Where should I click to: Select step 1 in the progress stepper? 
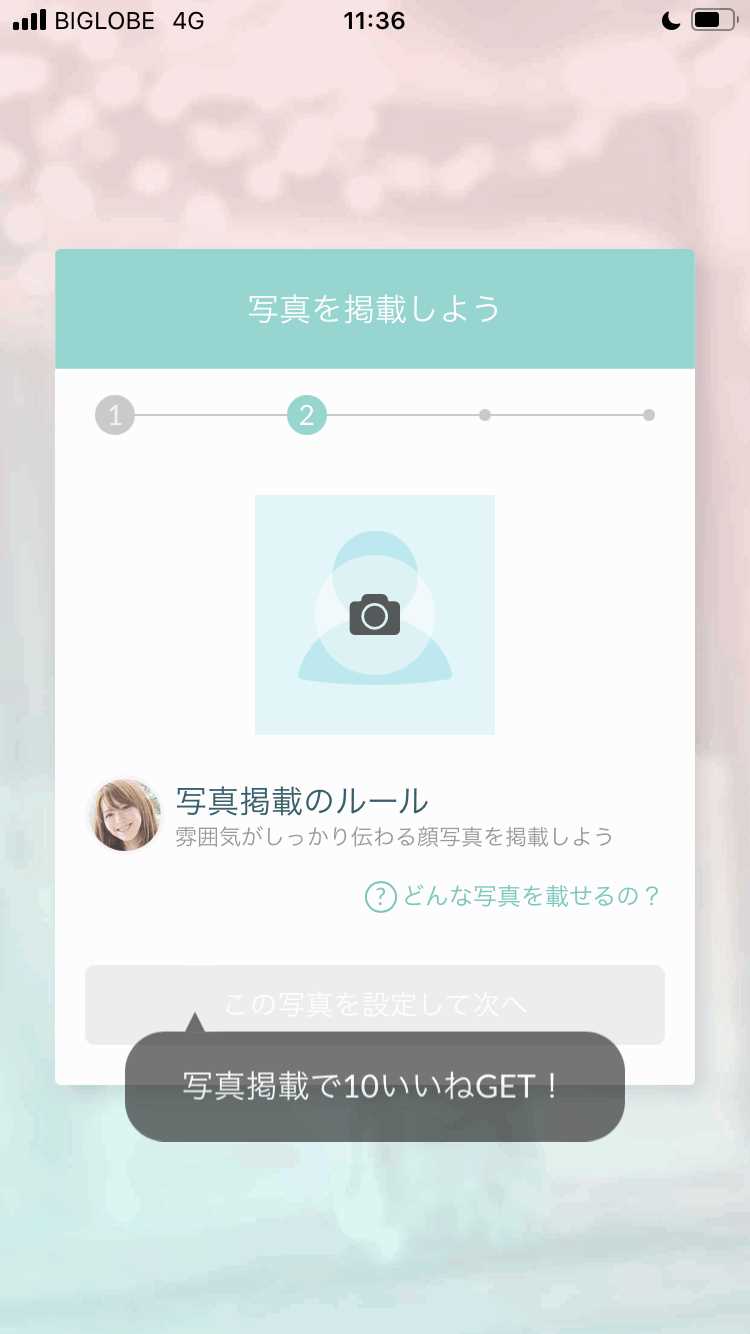[114, 414]
